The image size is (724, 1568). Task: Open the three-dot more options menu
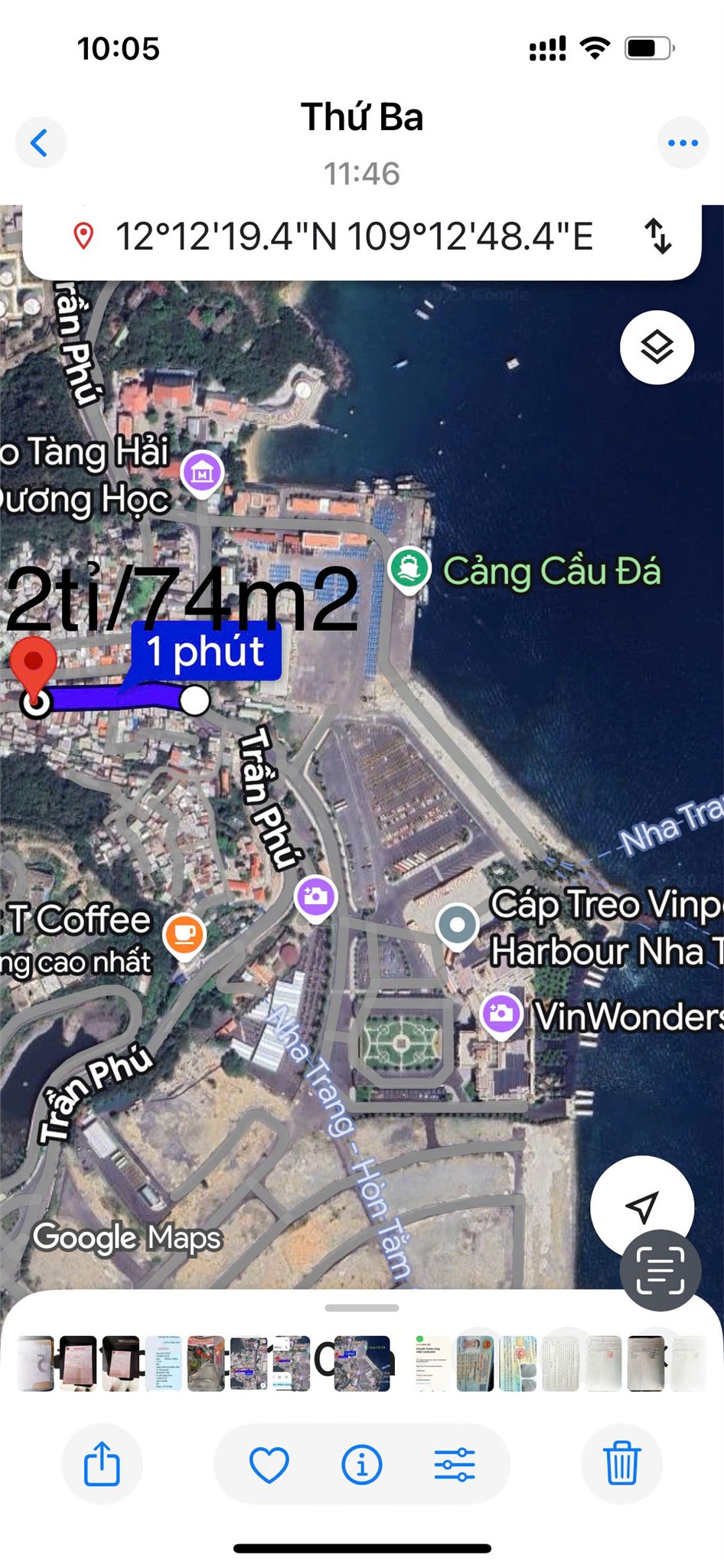(x=682, y=142)
